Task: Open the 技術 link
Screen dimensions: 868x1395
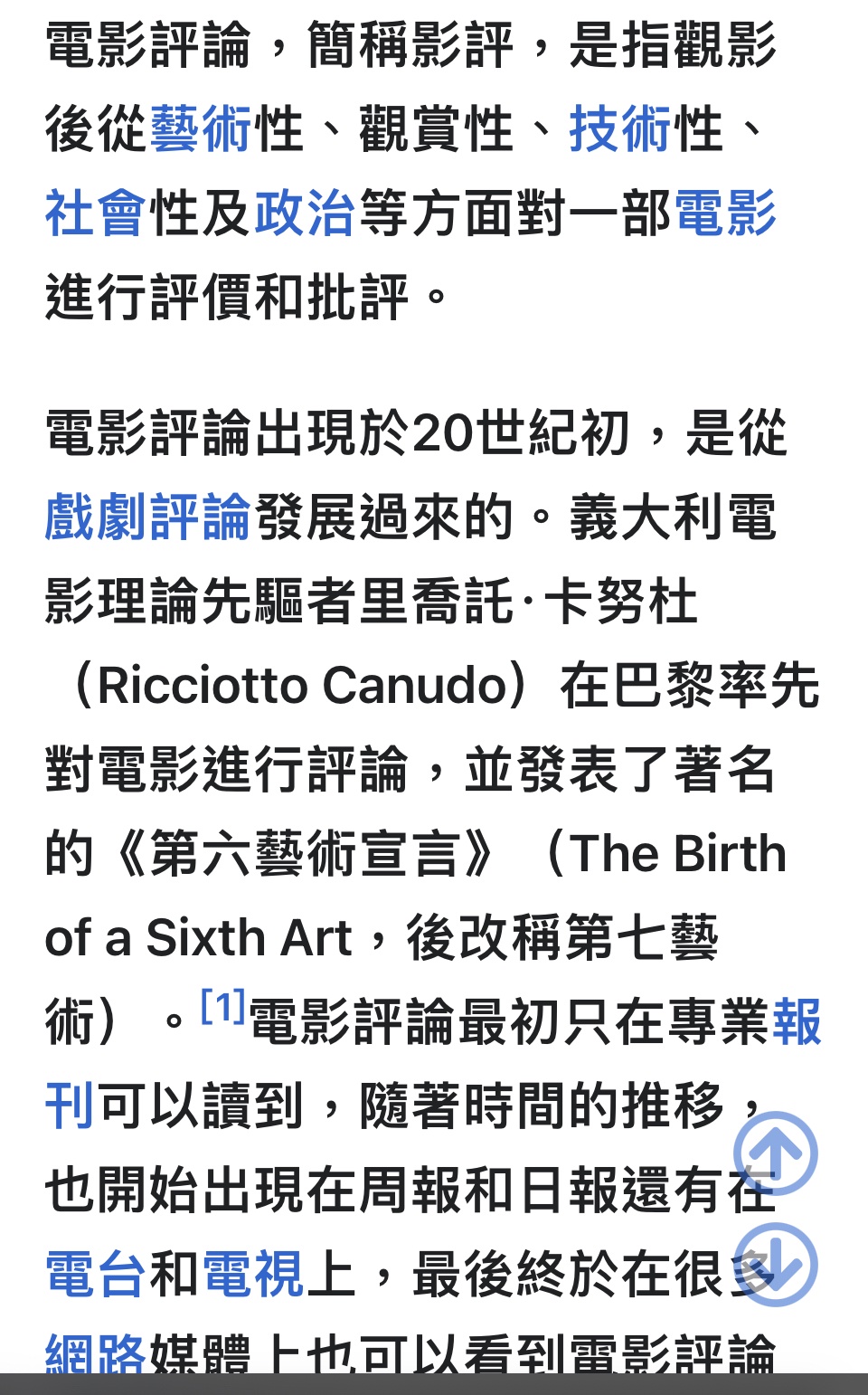Action: (x=620, y=129)
